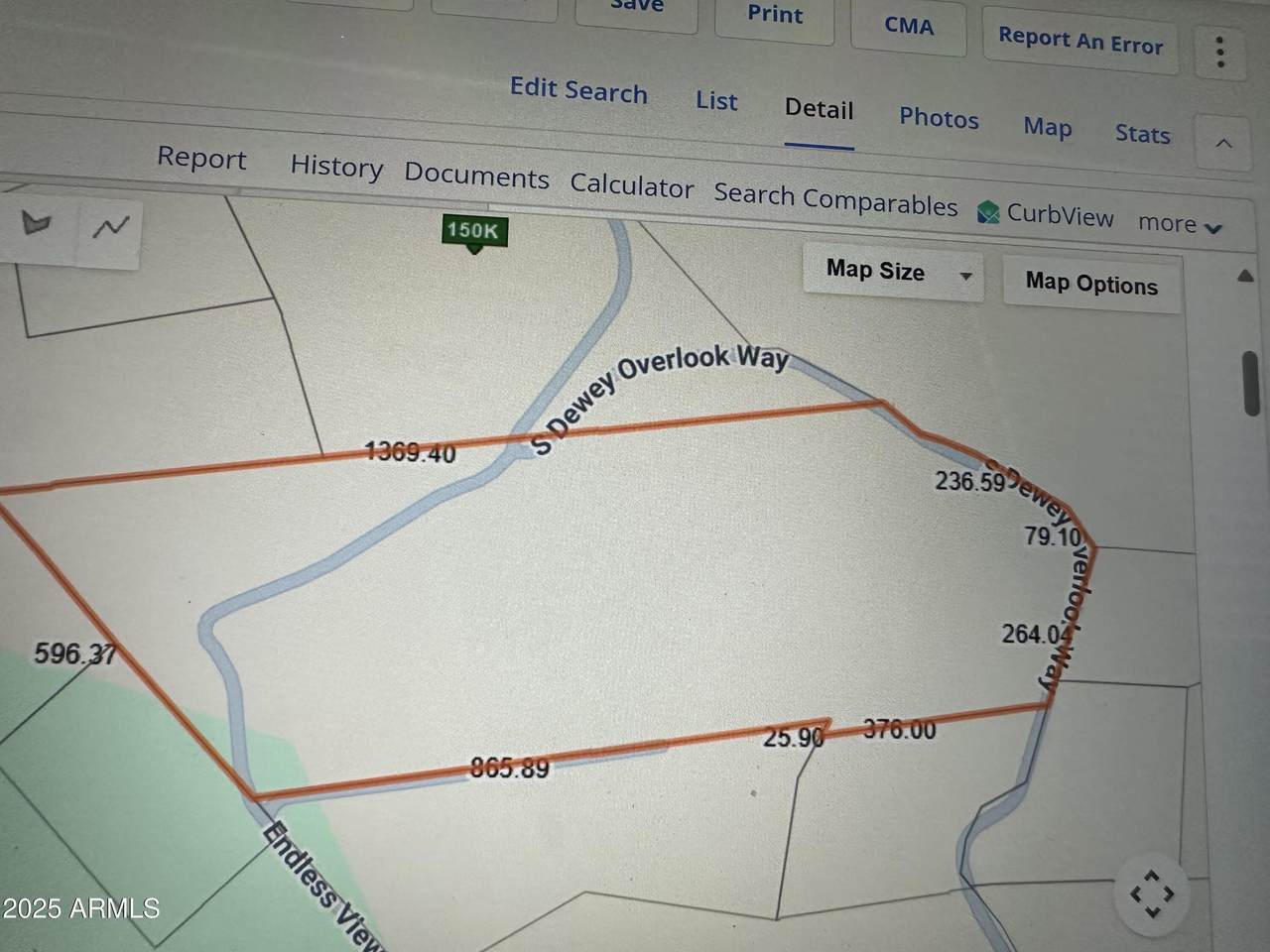Launch CurbView
Screen dimensions: 1270x952
click(x=1046, y=214)
